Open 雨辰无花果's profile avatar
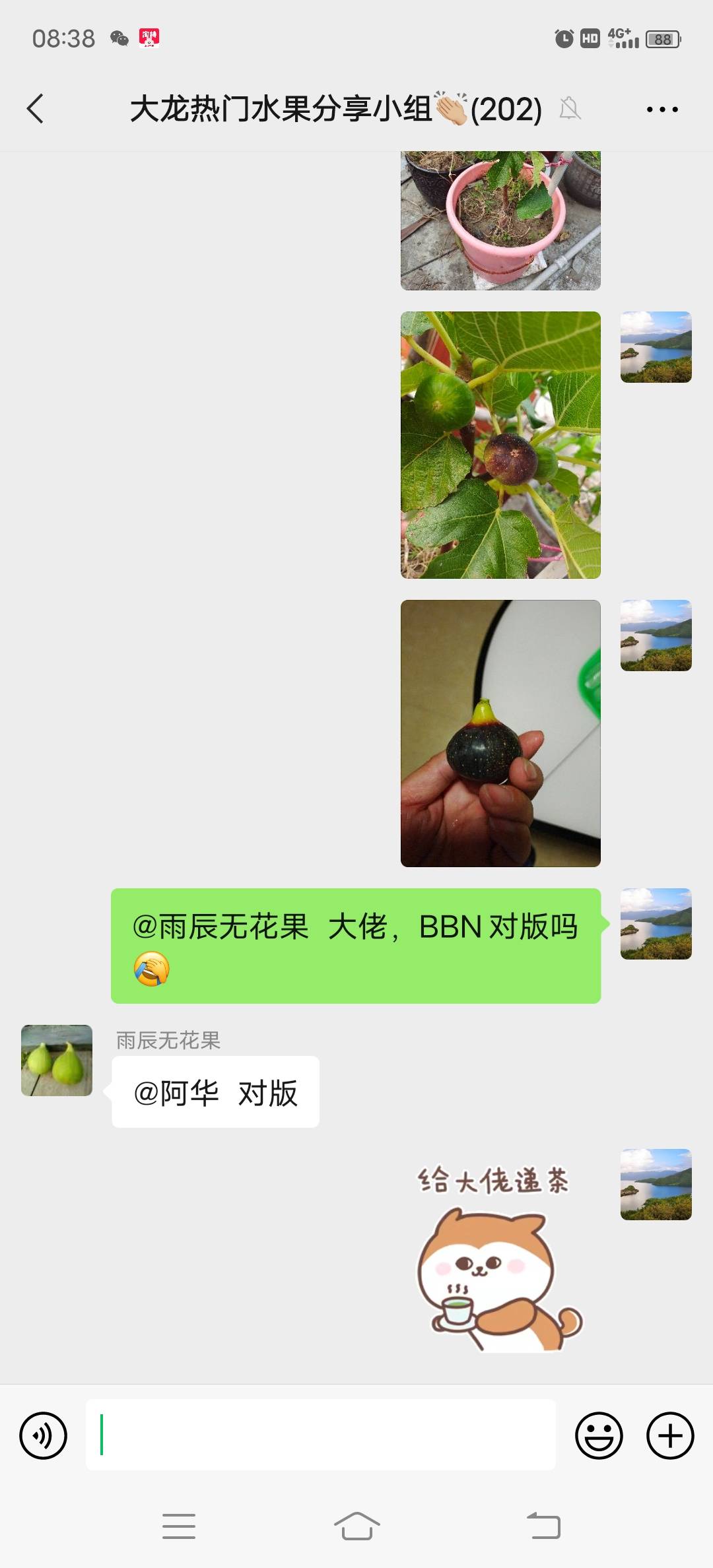The height and width of the screenshot is (1568, 713). click(x=57, y=1061)
